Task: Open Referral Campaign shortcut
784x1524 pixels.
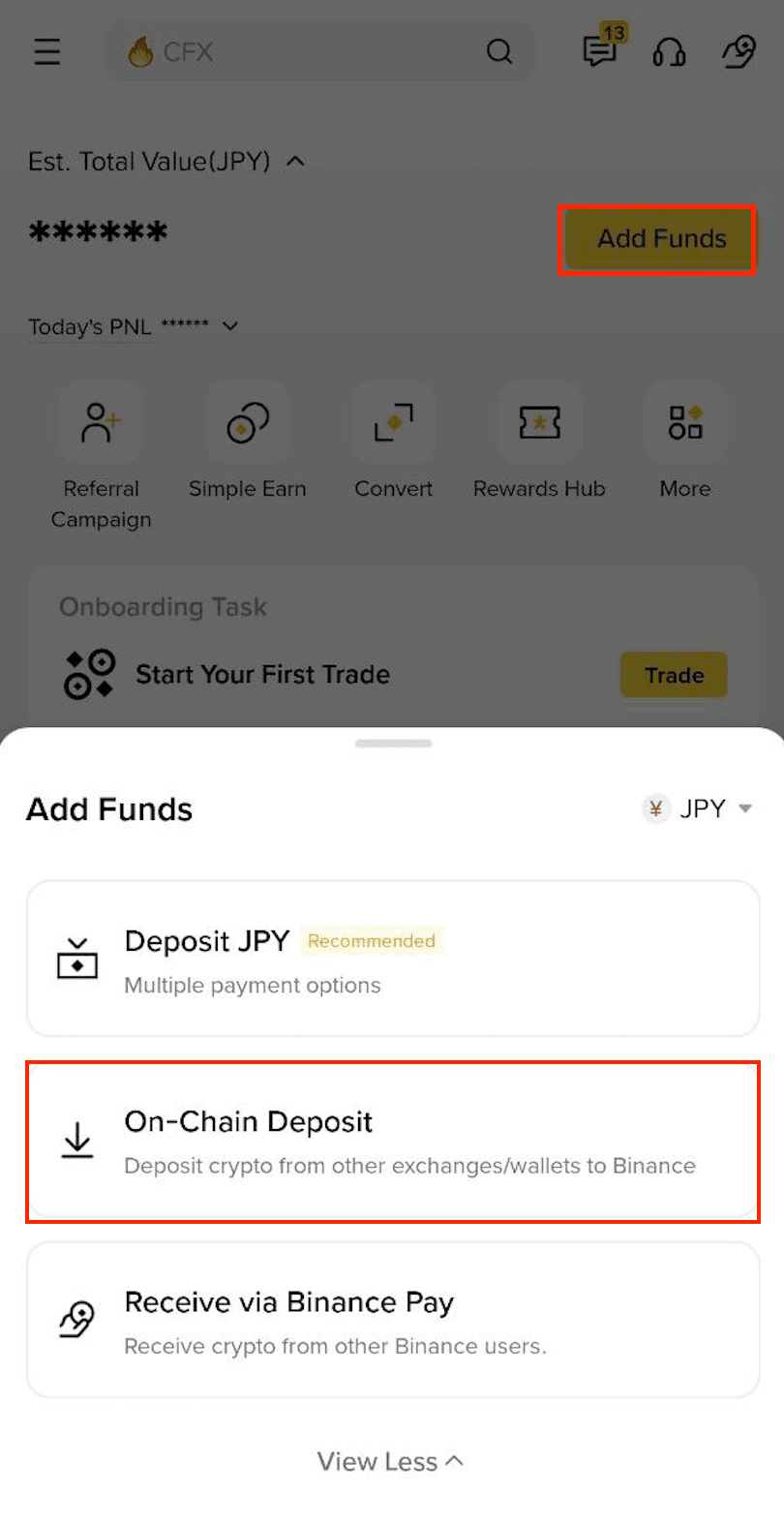Action: pyautogui.click(x=101, y=455)
